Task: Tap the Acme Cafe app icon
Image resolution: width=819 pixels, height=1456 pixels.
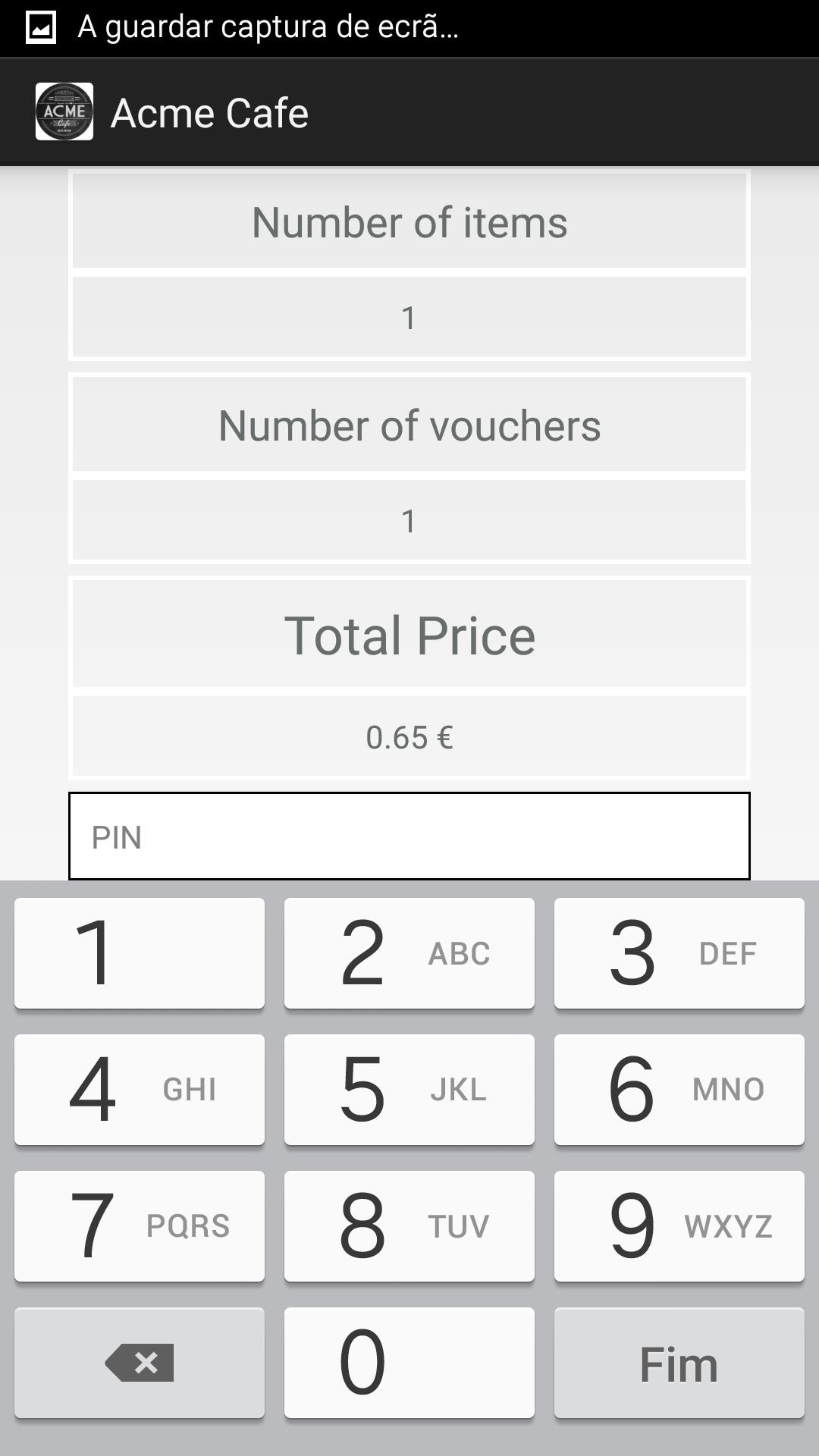Action: [64, 111]
